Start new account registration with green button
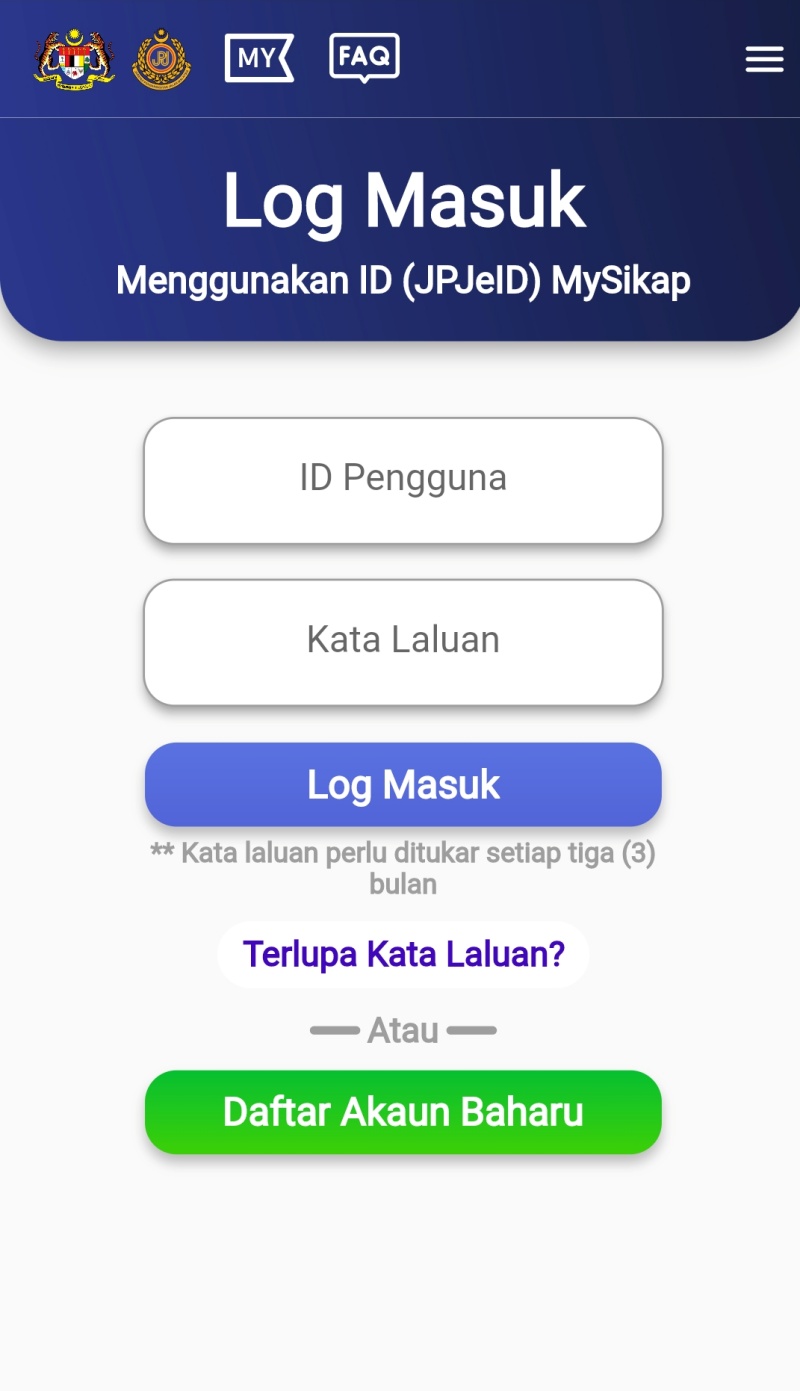The height and width of the screenshot is (1391, 800). [x=402, y=1111]
